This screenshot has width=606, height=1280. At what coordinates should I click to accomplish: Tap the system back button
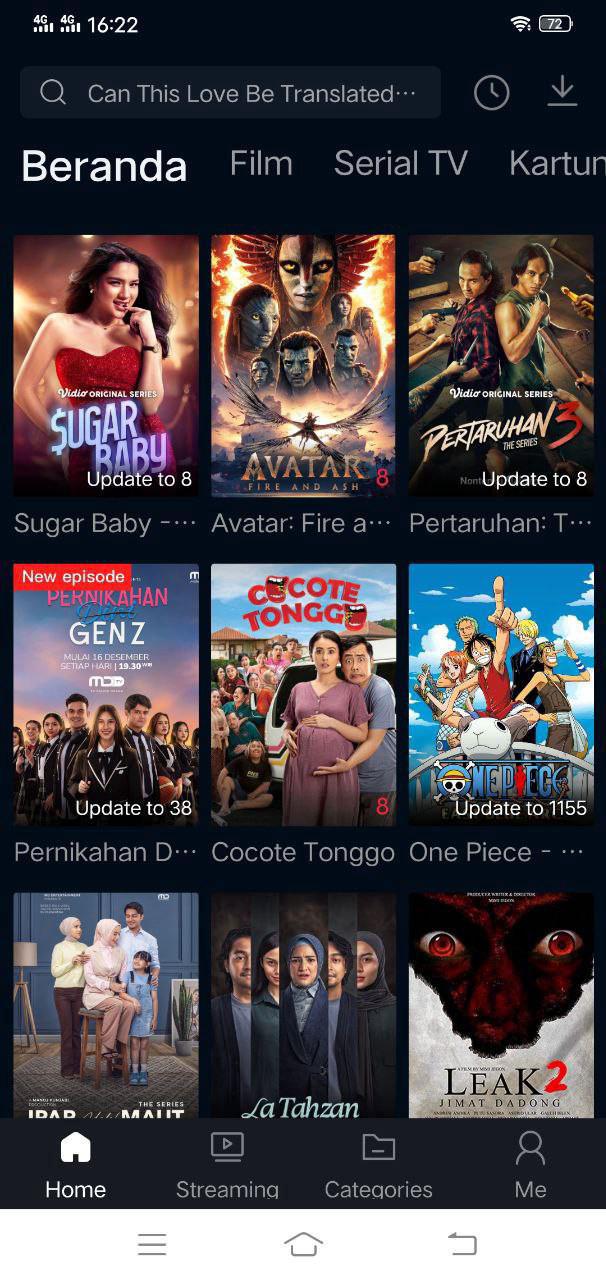click(462, 1244)
